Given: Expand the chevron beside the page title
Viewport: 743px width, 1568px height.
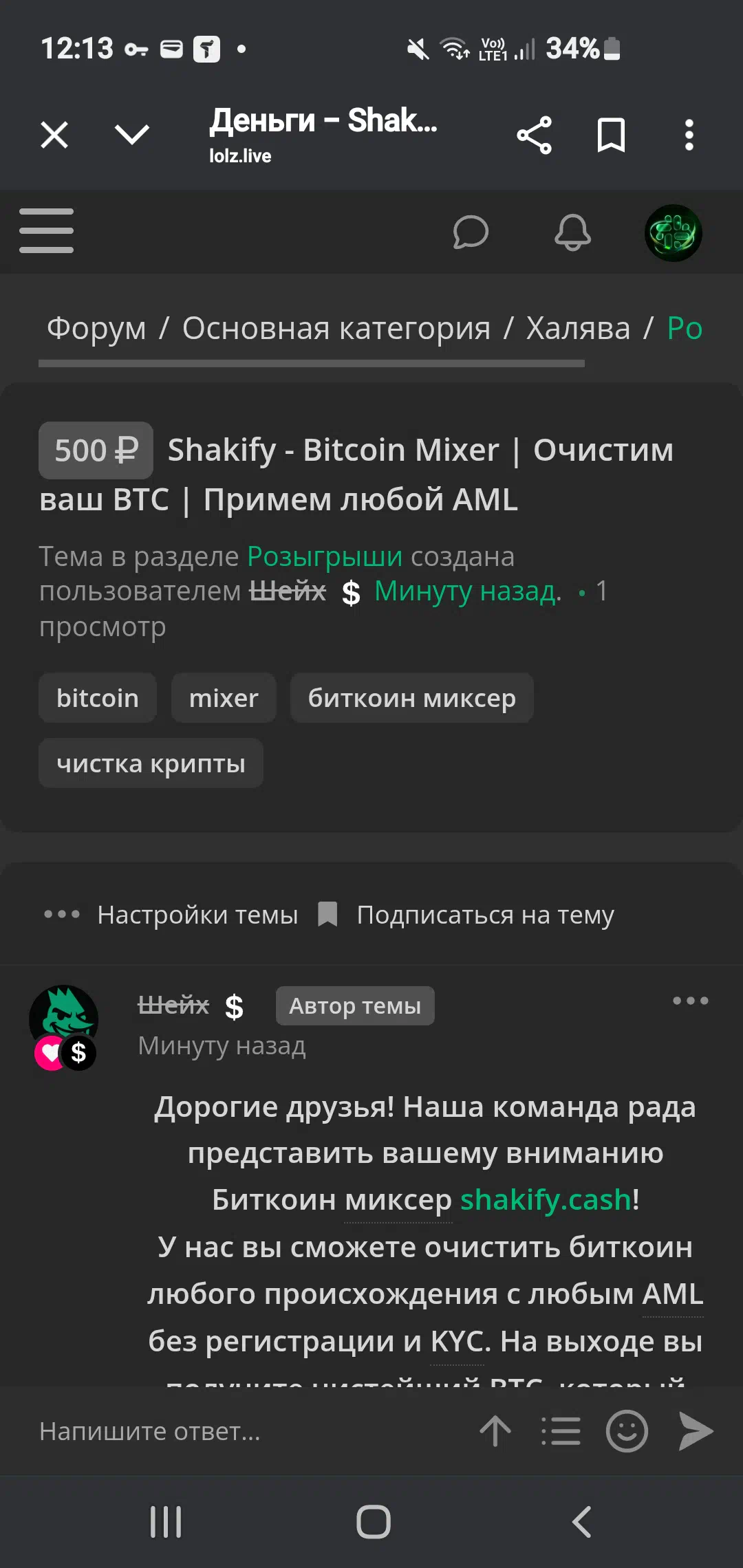Looking at the screenshot, I should (132, 135).
